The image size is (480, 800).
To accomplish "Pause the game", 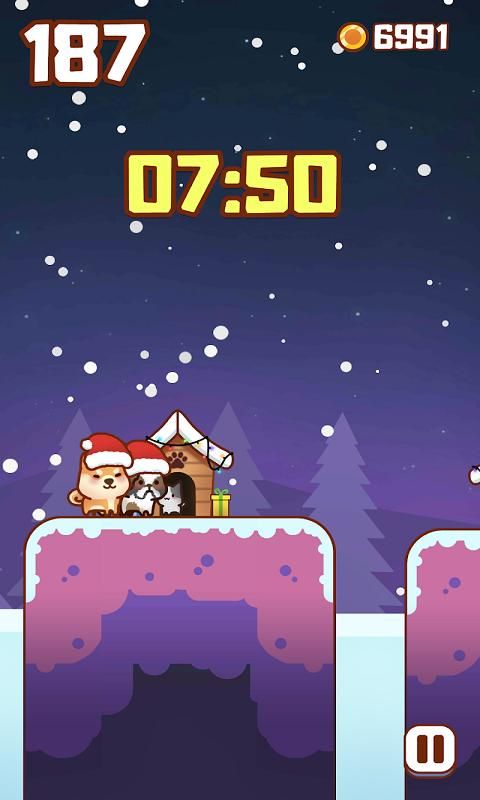I will click(430, 749).
